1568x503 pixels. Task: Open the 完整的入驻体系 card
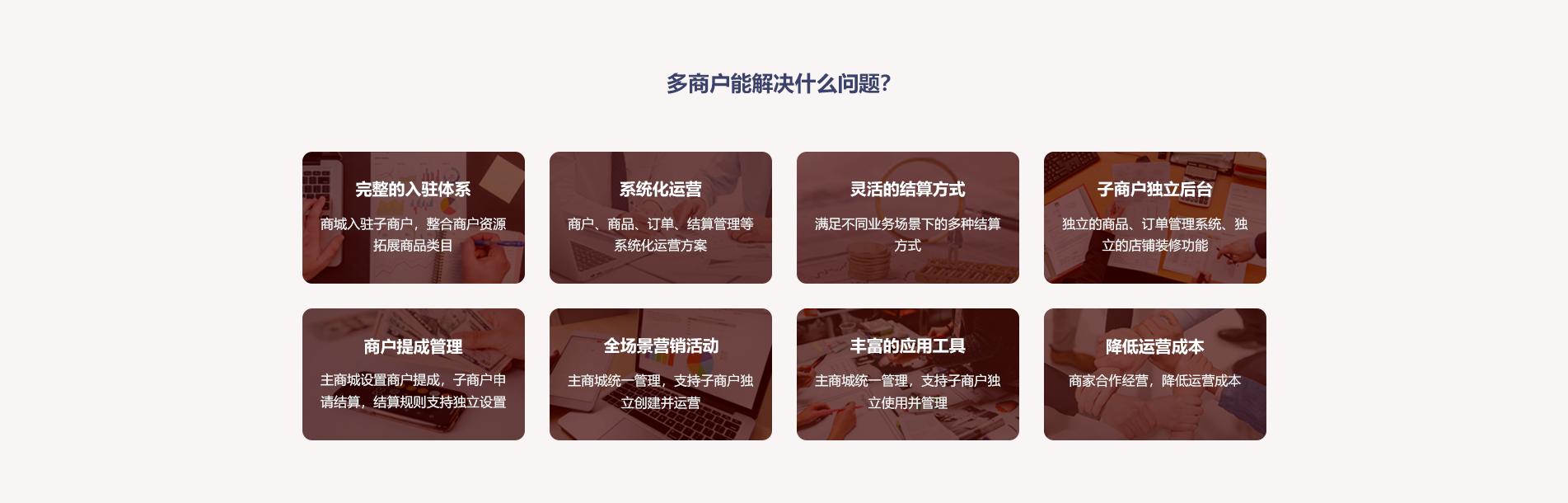point(413,218)
